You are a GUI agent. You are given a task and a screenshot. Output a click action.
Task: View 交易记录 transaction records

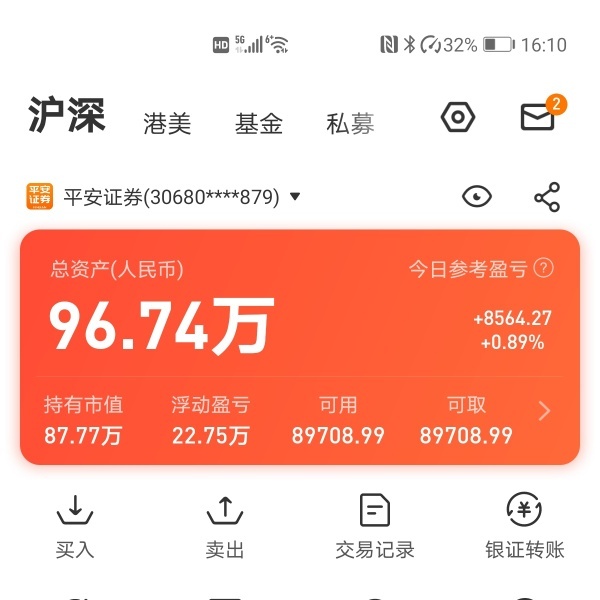point(375,527)
